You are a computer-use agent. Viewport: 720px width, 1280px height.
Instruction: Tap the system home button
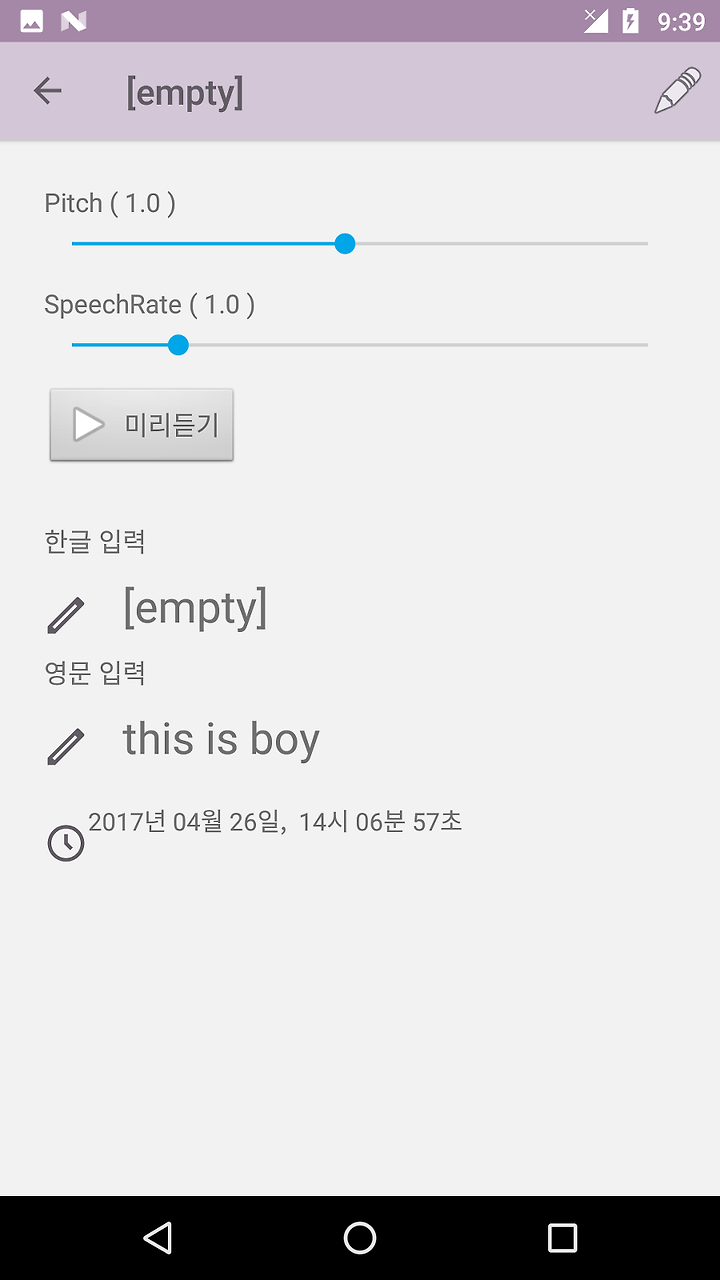[360, 1238]
